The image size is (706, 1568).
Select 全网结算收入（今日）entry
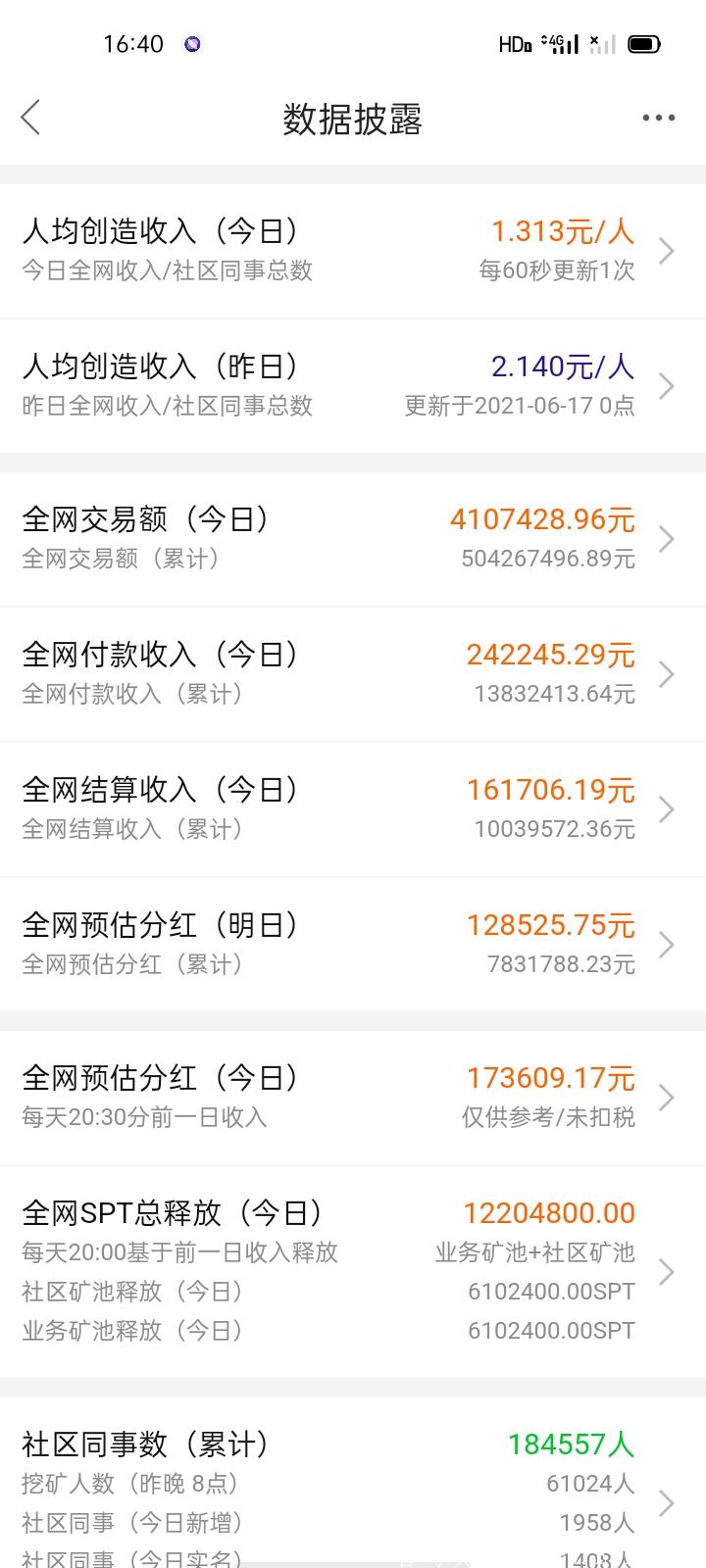point(353,809)
